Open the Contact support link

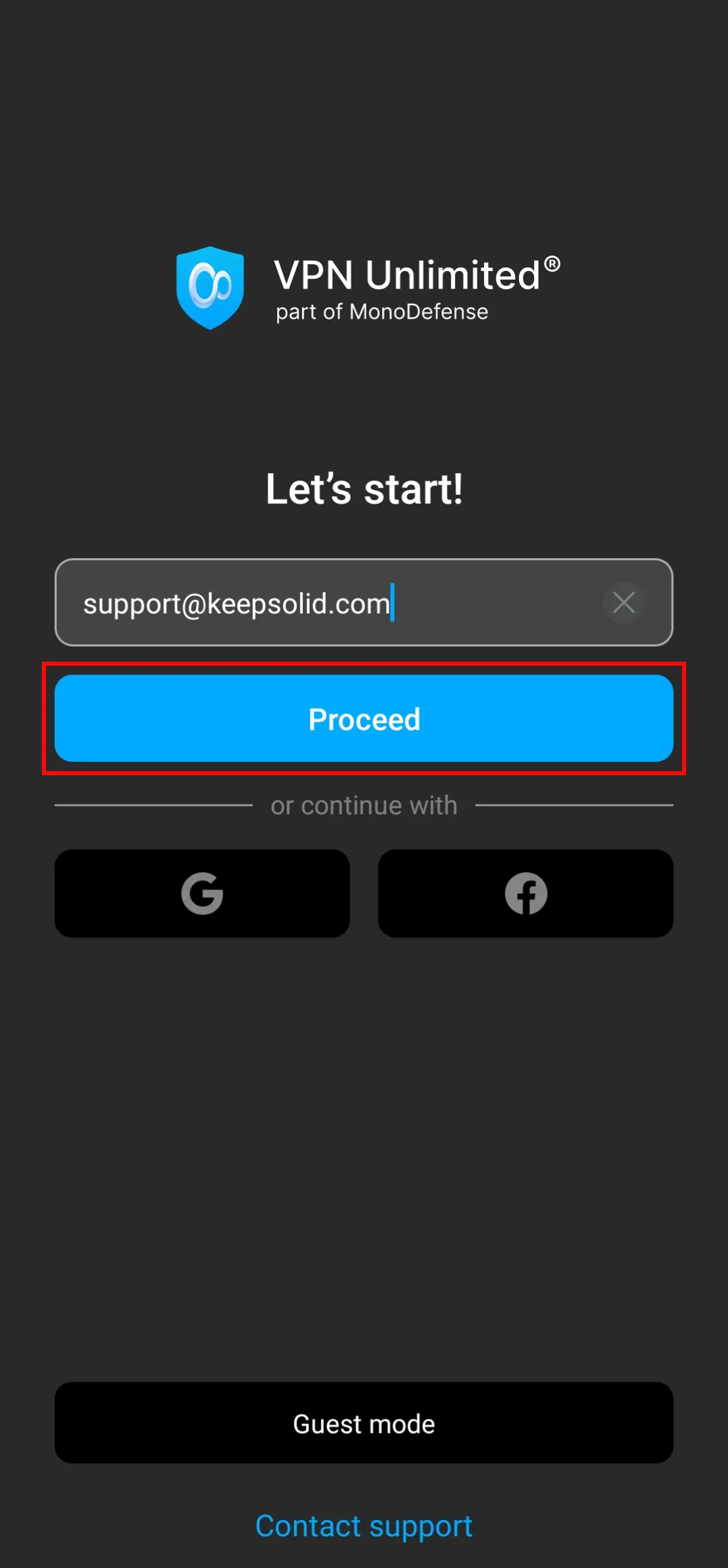364,1525
